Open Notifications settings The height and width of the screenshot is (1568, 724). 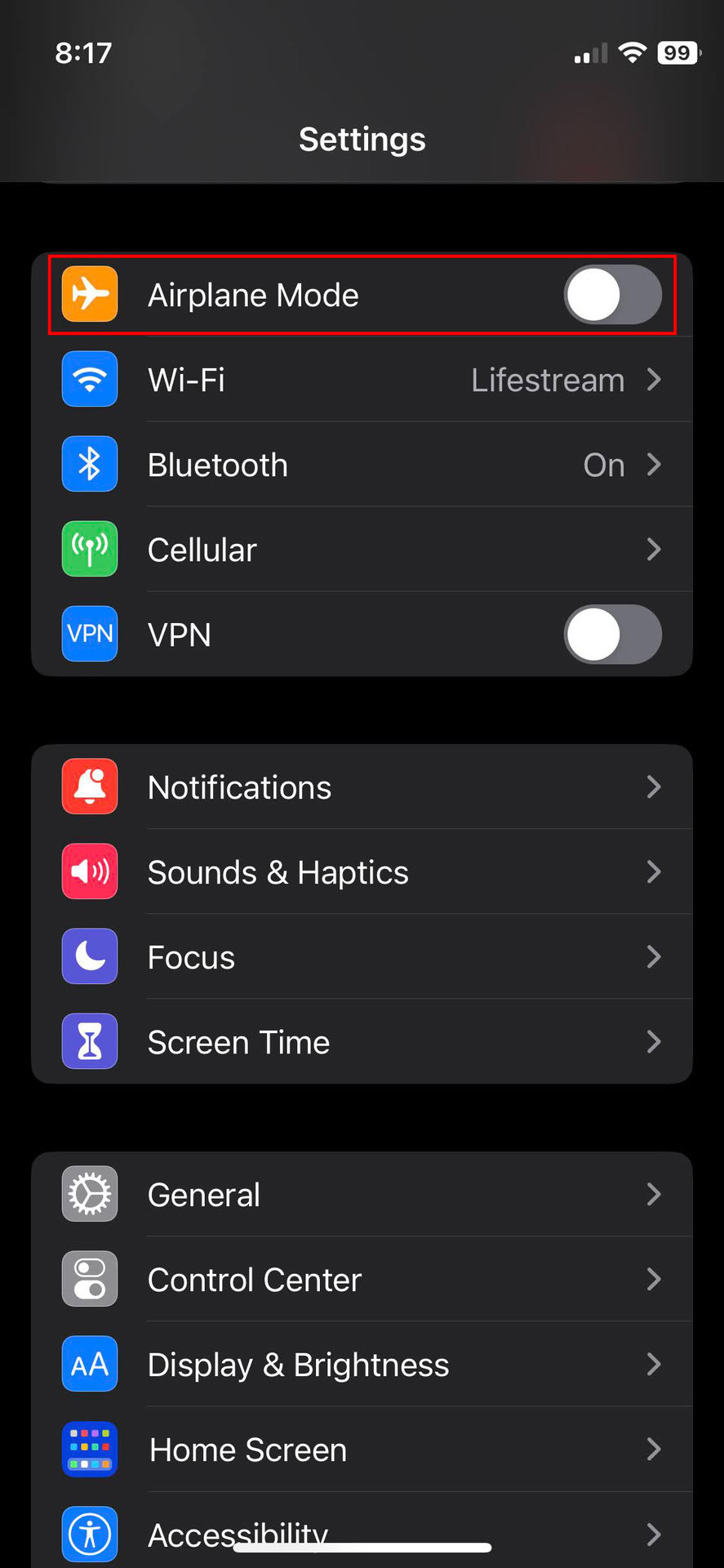pos(362,787)
